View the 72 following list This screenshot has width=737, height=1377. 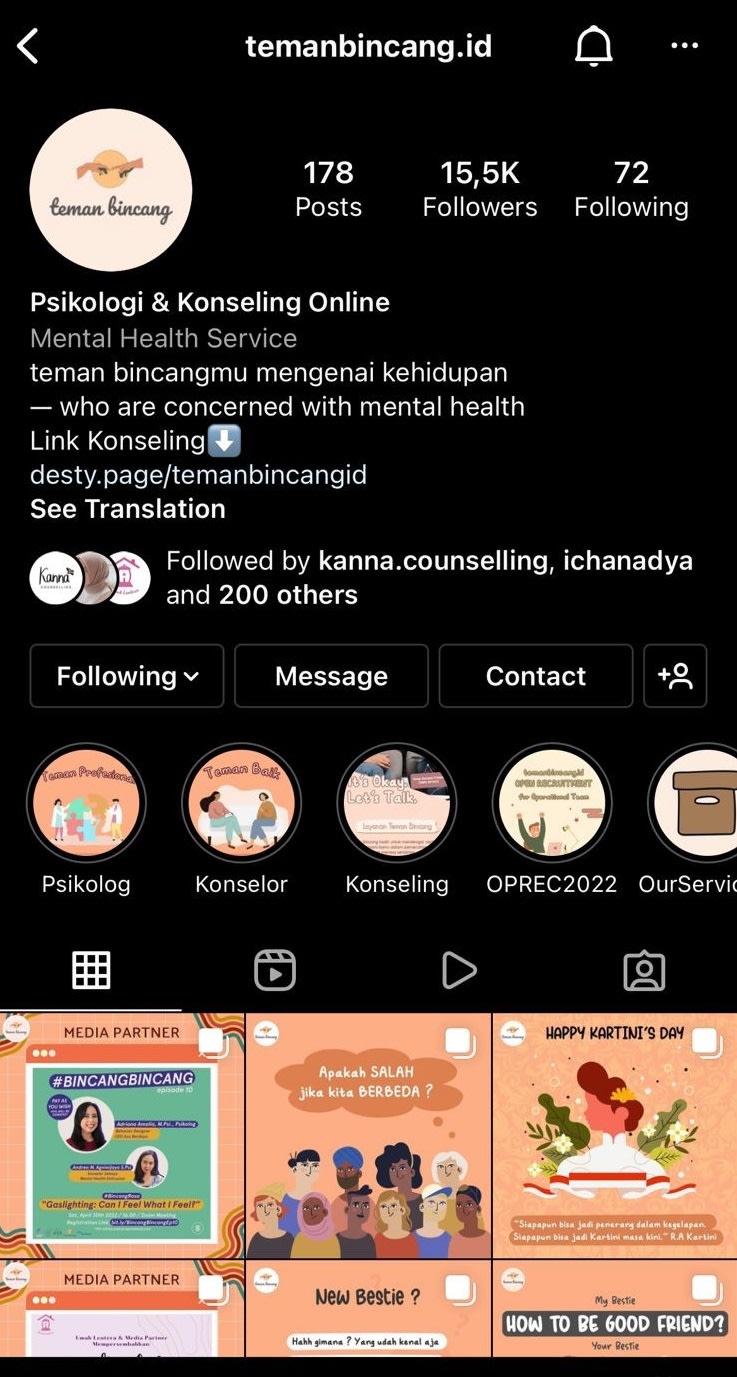click(x=631, y=189)
